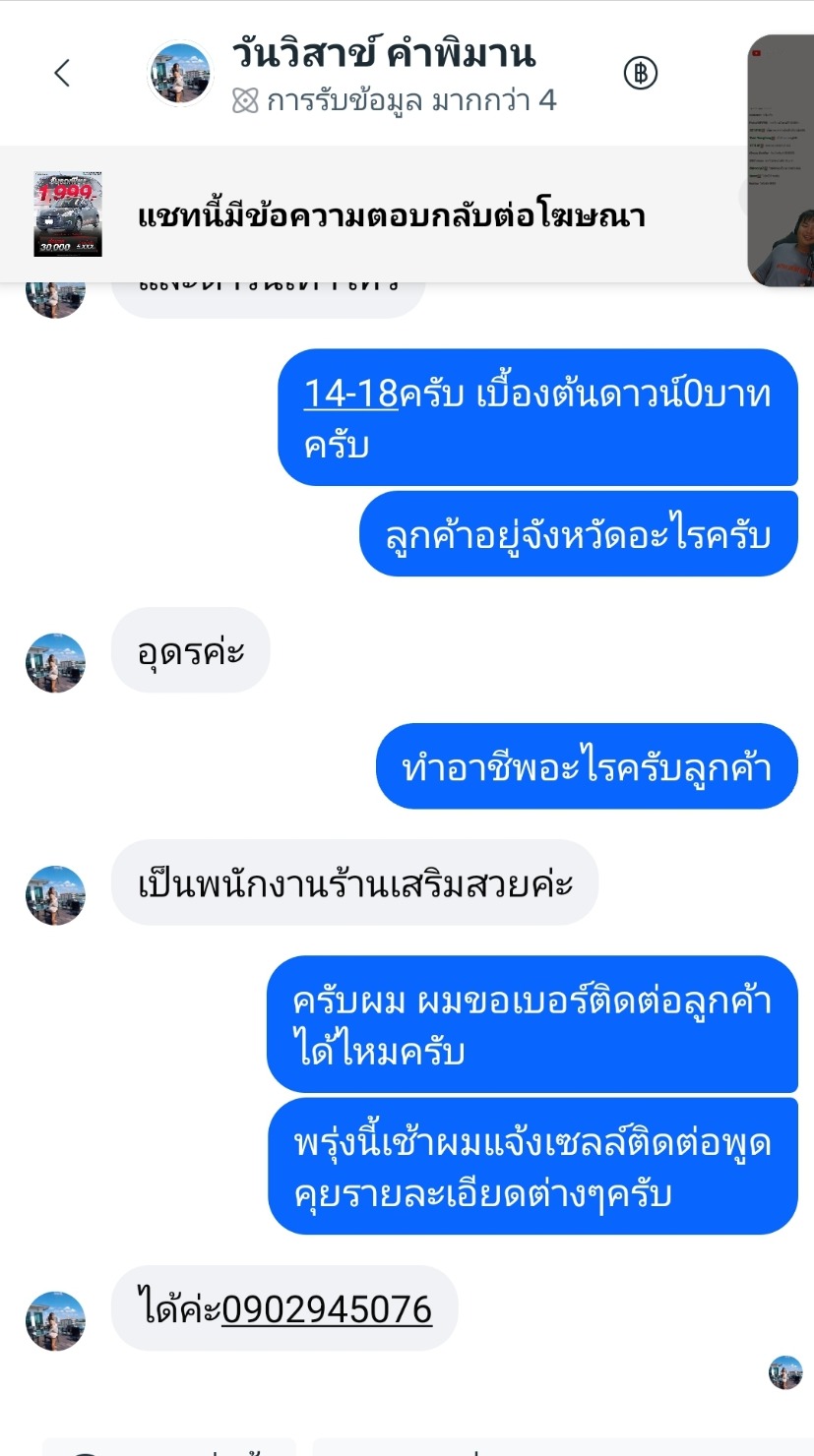Tap the underlined 14-18 link in message
Screen dimensions: 814x1456
pos(350,394)
